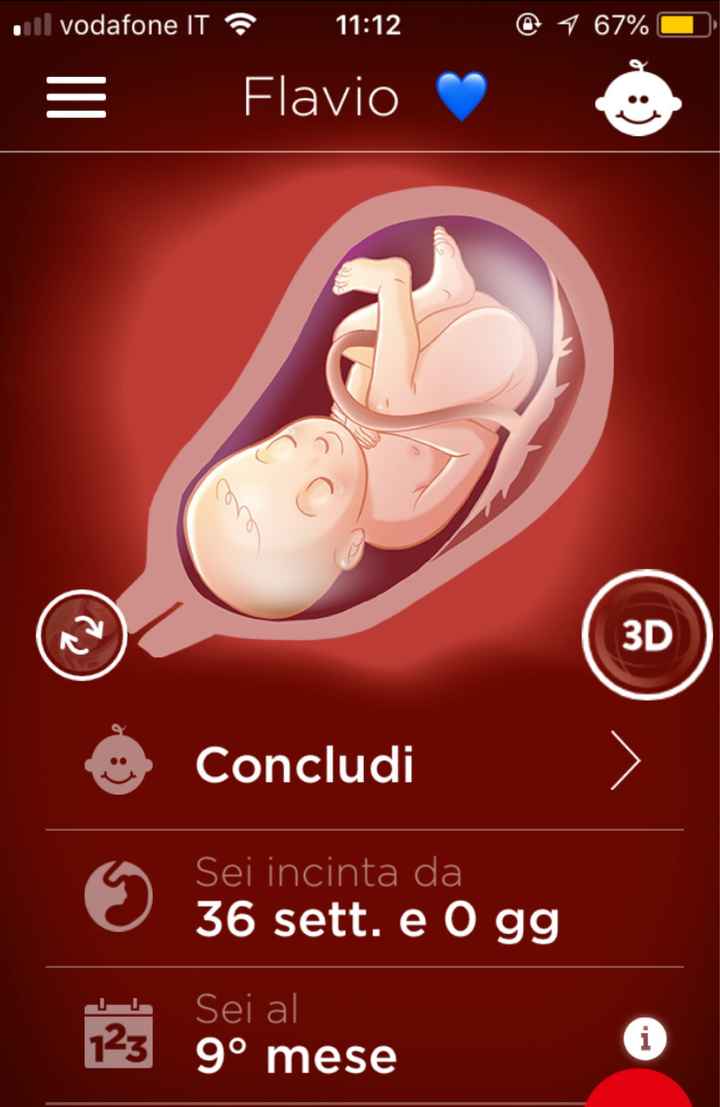This screenshot has height=1107, width=720.
Task: Select the rotate view icon on the fetus image
Action: (82, 636)
